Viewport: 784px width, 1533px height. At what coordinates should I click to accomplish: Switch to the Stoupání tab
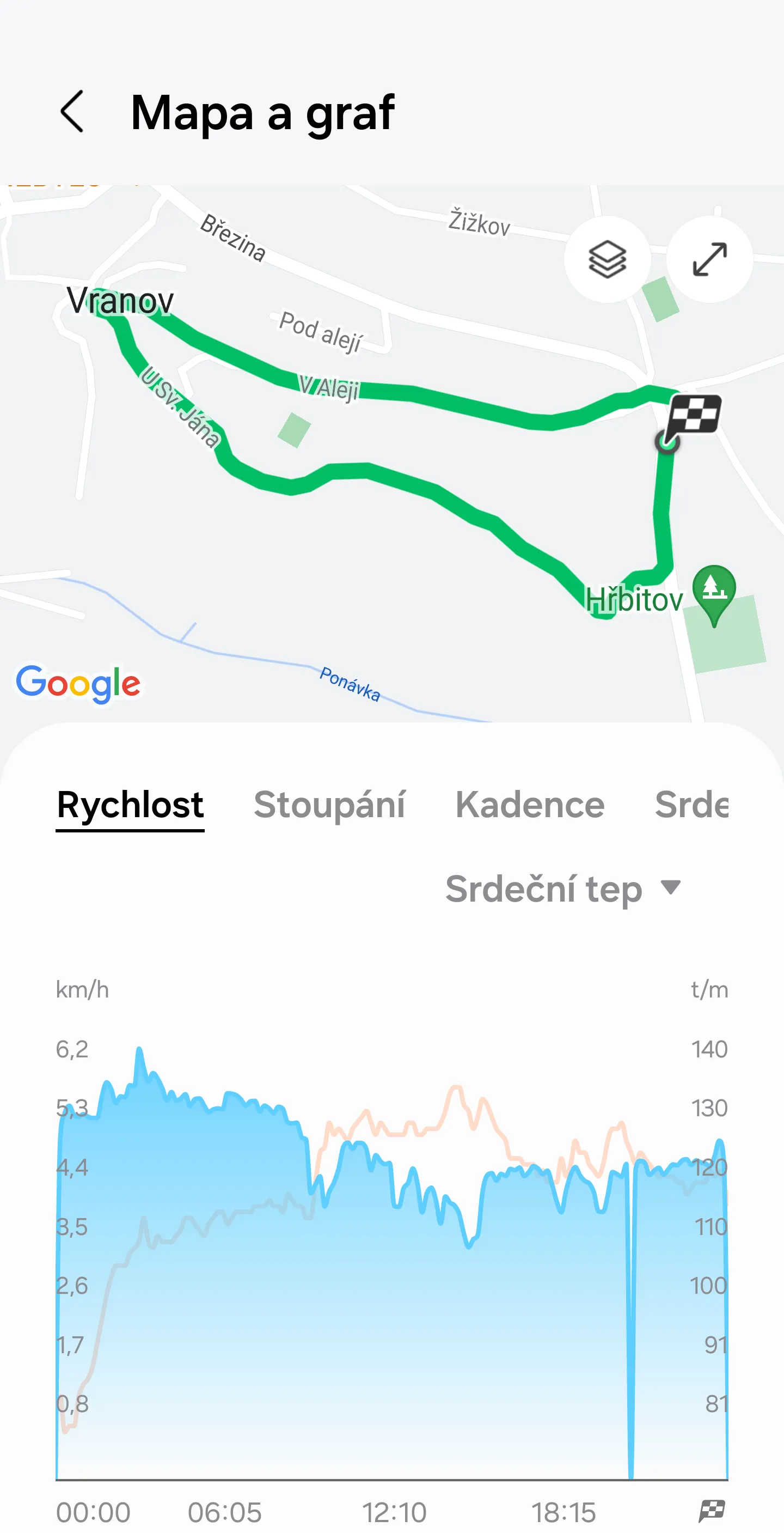coord(329,805)
